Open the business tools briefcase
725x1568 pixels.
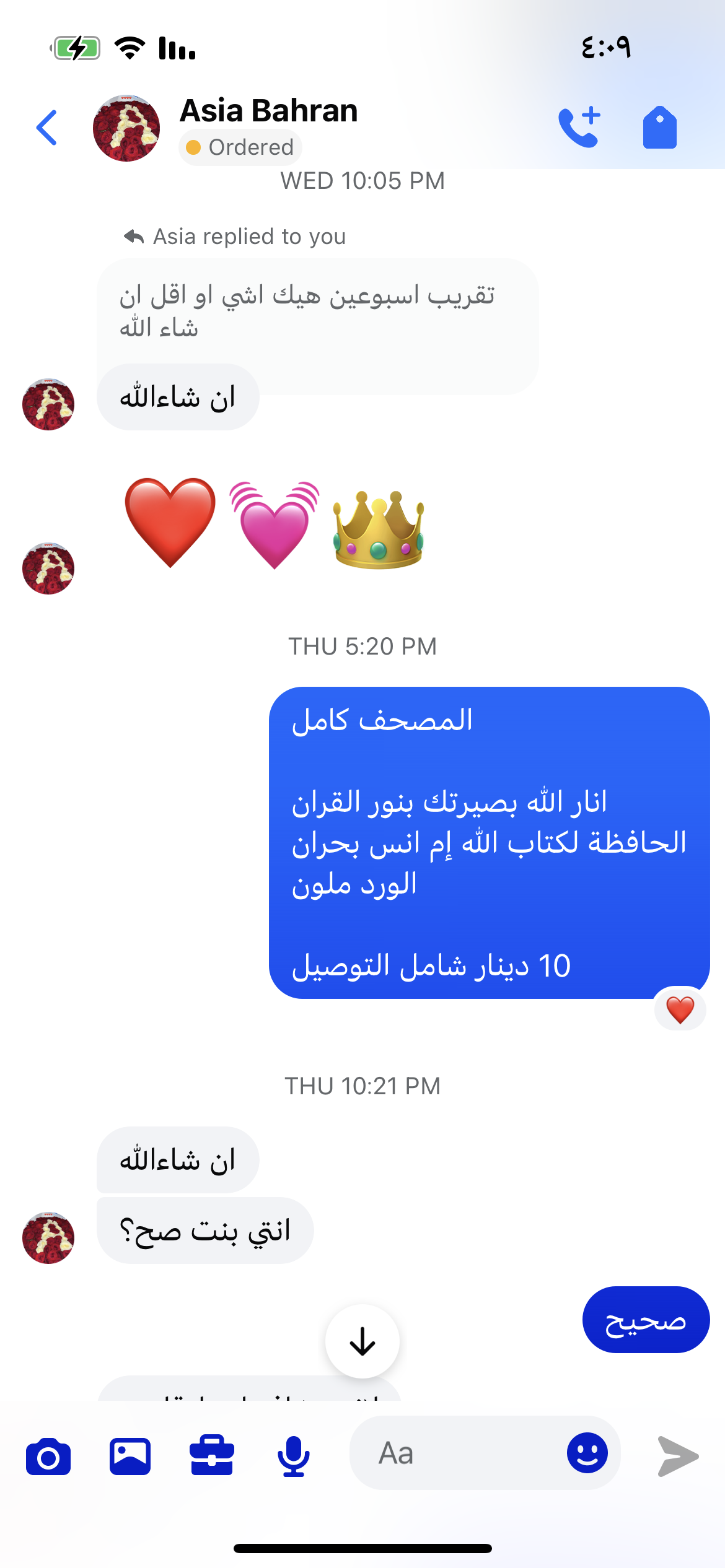point(212,1457)
